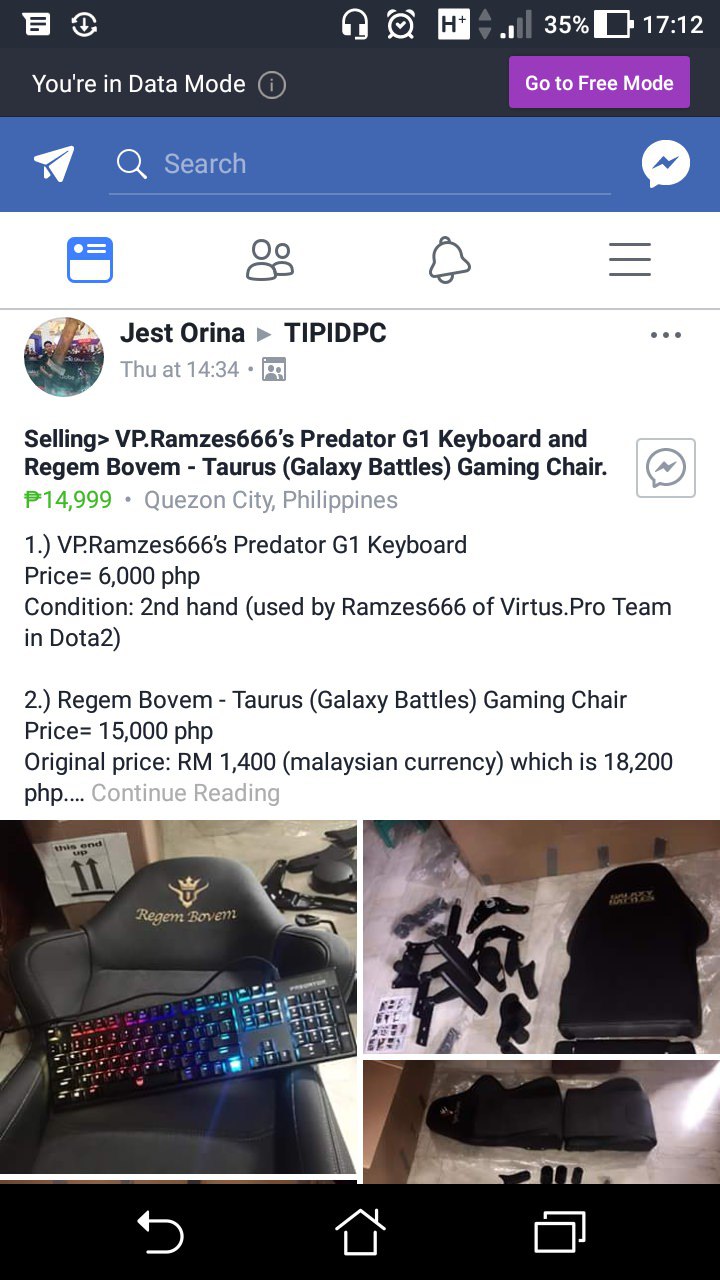Switch to the News Feed tab
This screenshot has height=1280, width=720.
pyautogui.click(x=90, y=260)
